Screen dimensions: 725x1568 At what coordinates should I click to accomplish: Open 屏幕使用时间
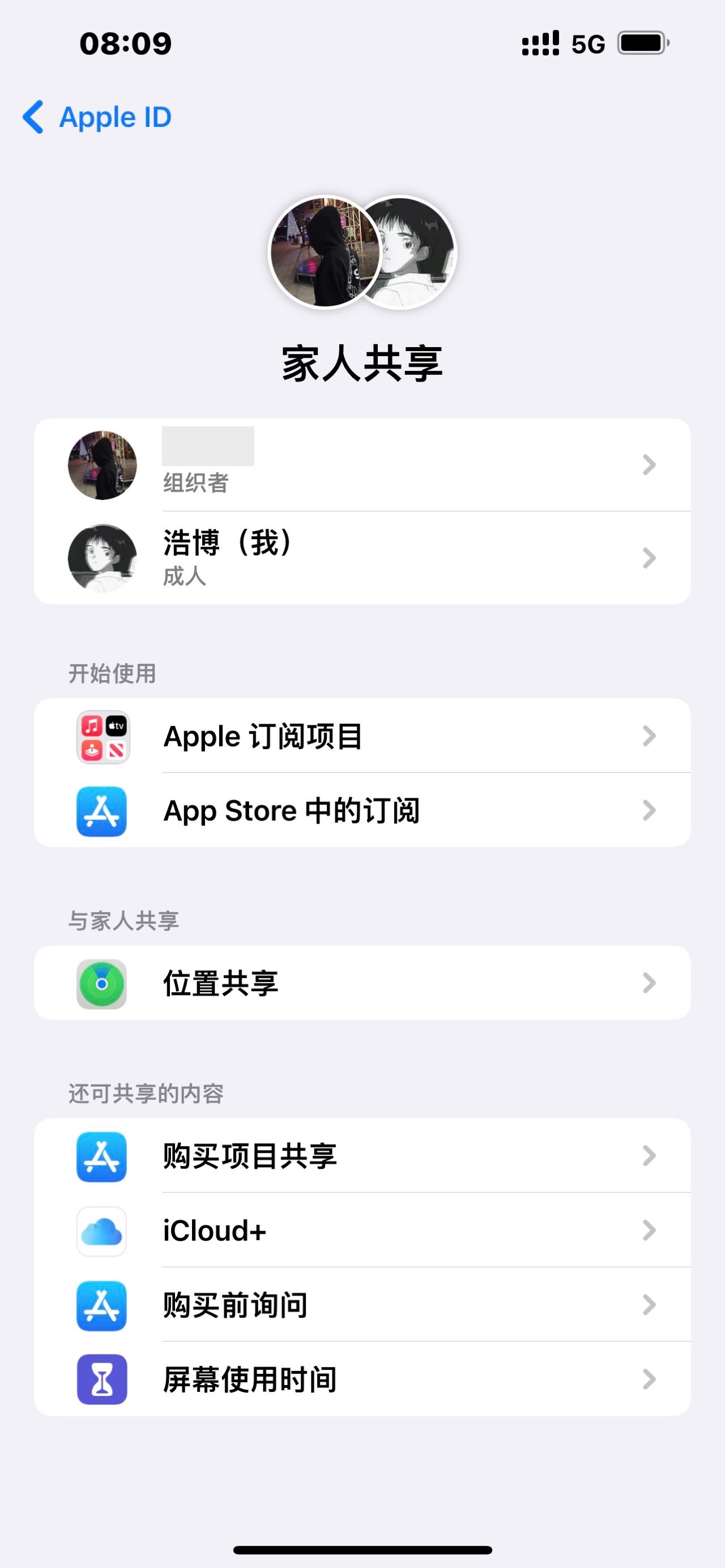[362, 1379]
